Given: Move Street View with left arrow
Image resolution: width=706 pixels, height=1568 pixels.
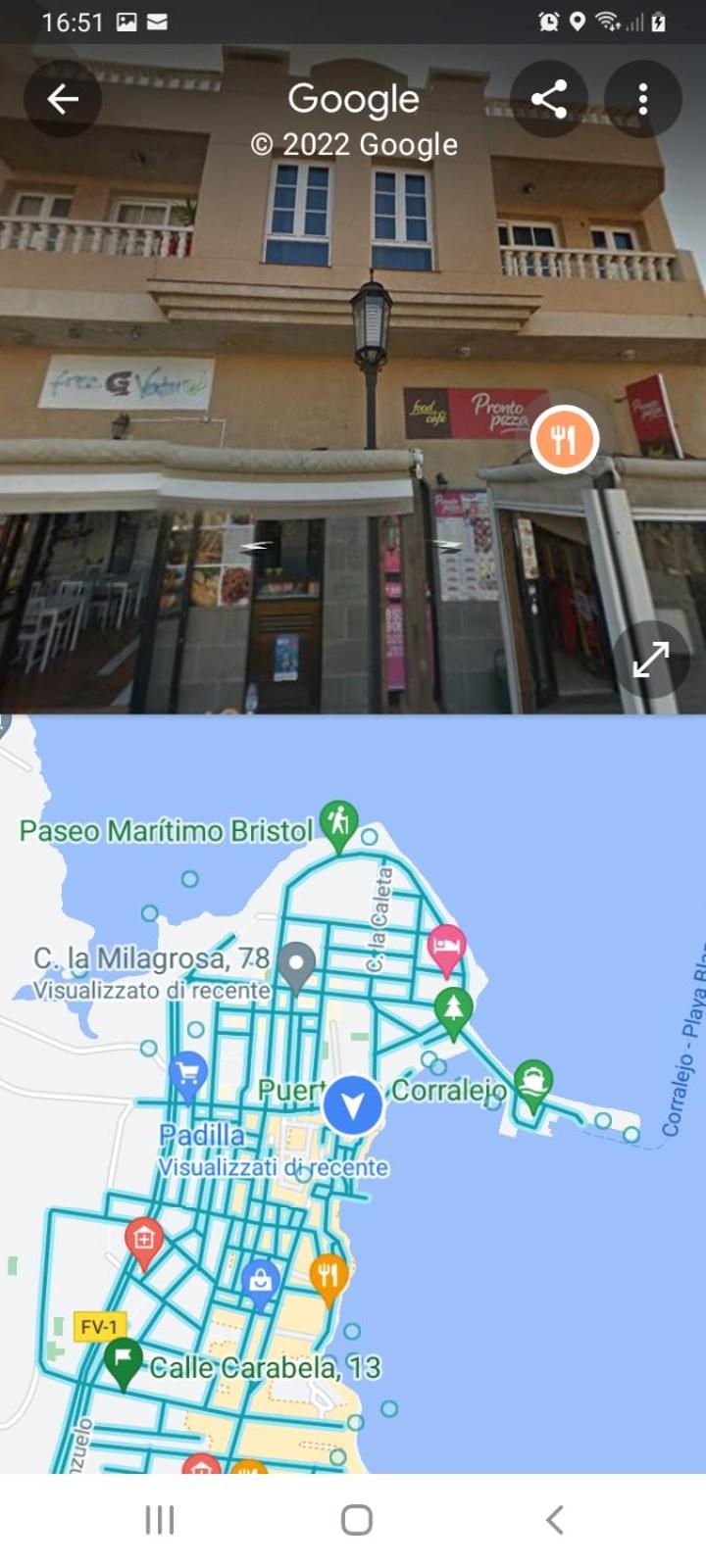Looking at the screenshot, I should pos(256,547).
